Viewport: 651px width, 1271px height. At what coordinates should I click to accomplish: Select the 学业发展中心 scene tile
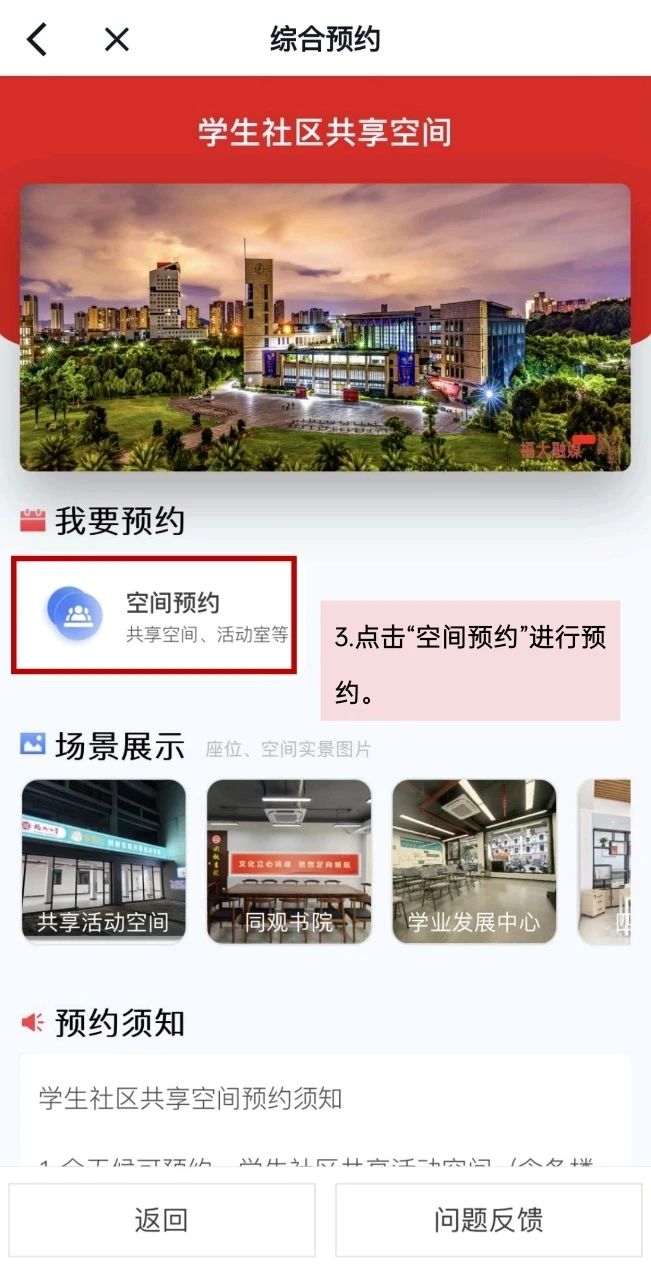tap(474, 861)
